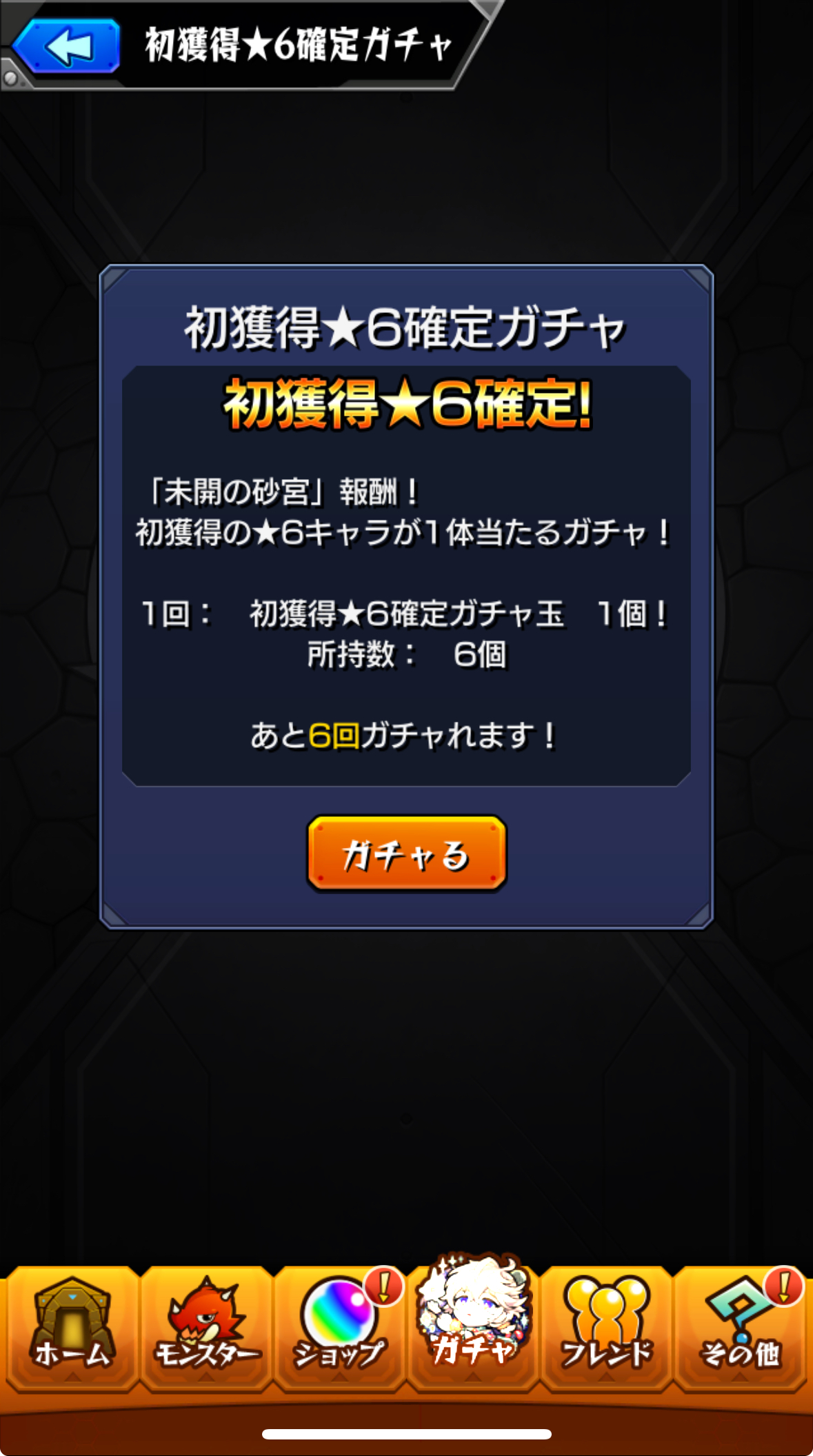Tap the orange ガチャる button
The image size is (813, 1456).
[407, 853]
